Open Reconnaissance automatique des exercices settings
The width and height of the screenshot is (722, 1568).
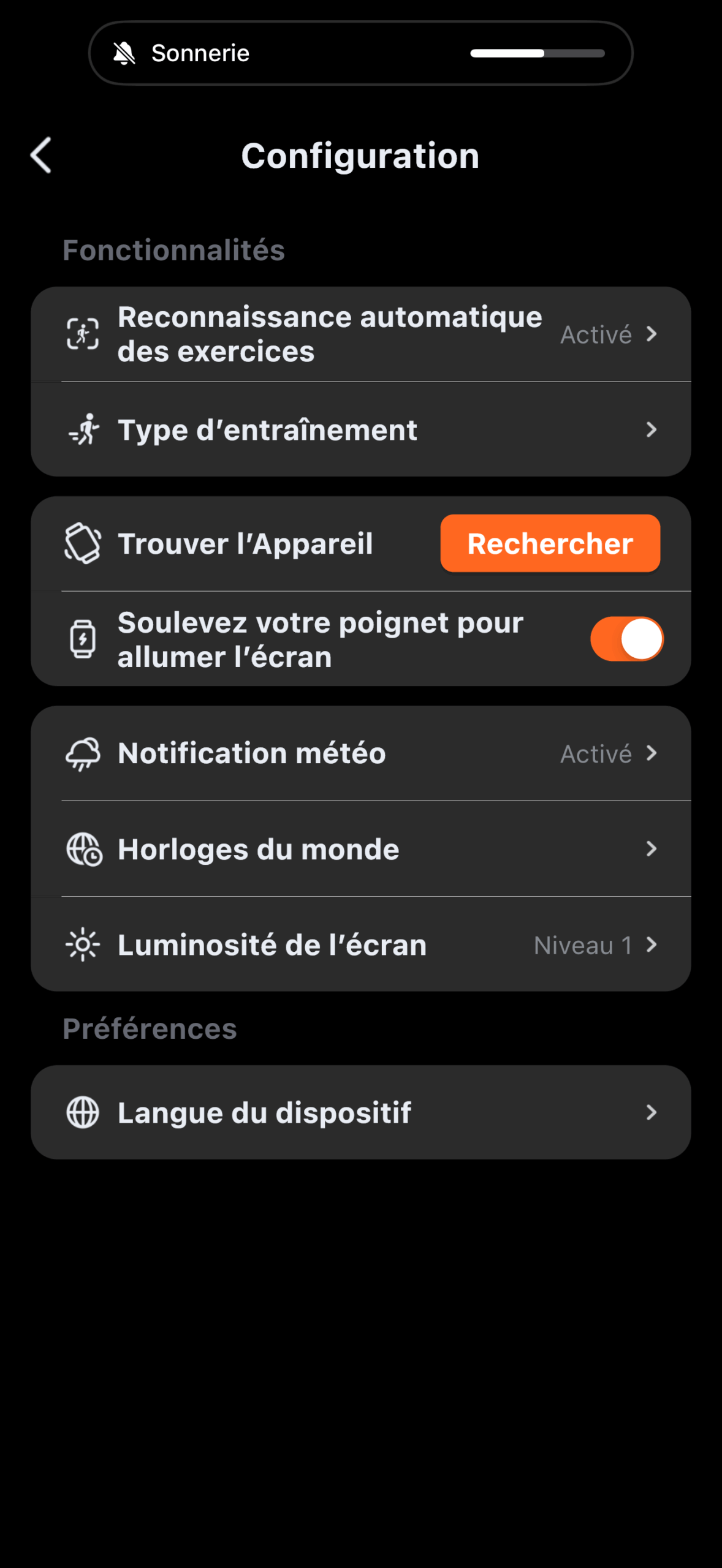tap(361, 334)
